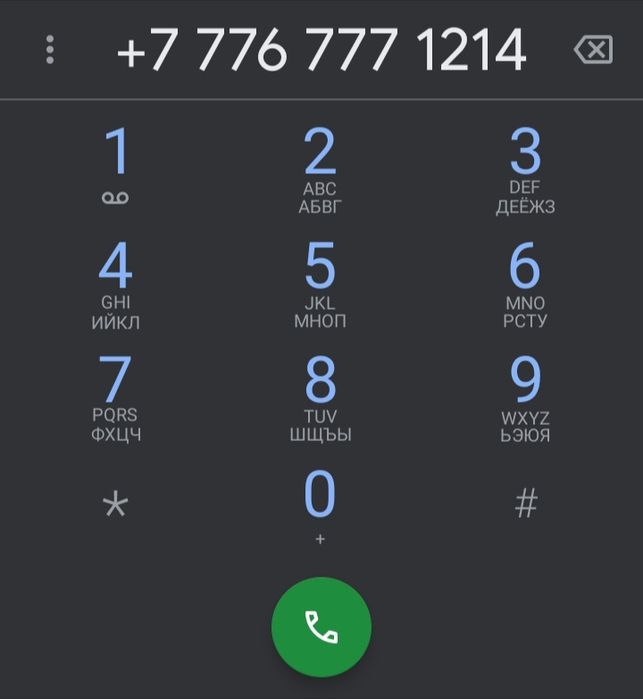Tap the asterisk key

coord(116,505)
